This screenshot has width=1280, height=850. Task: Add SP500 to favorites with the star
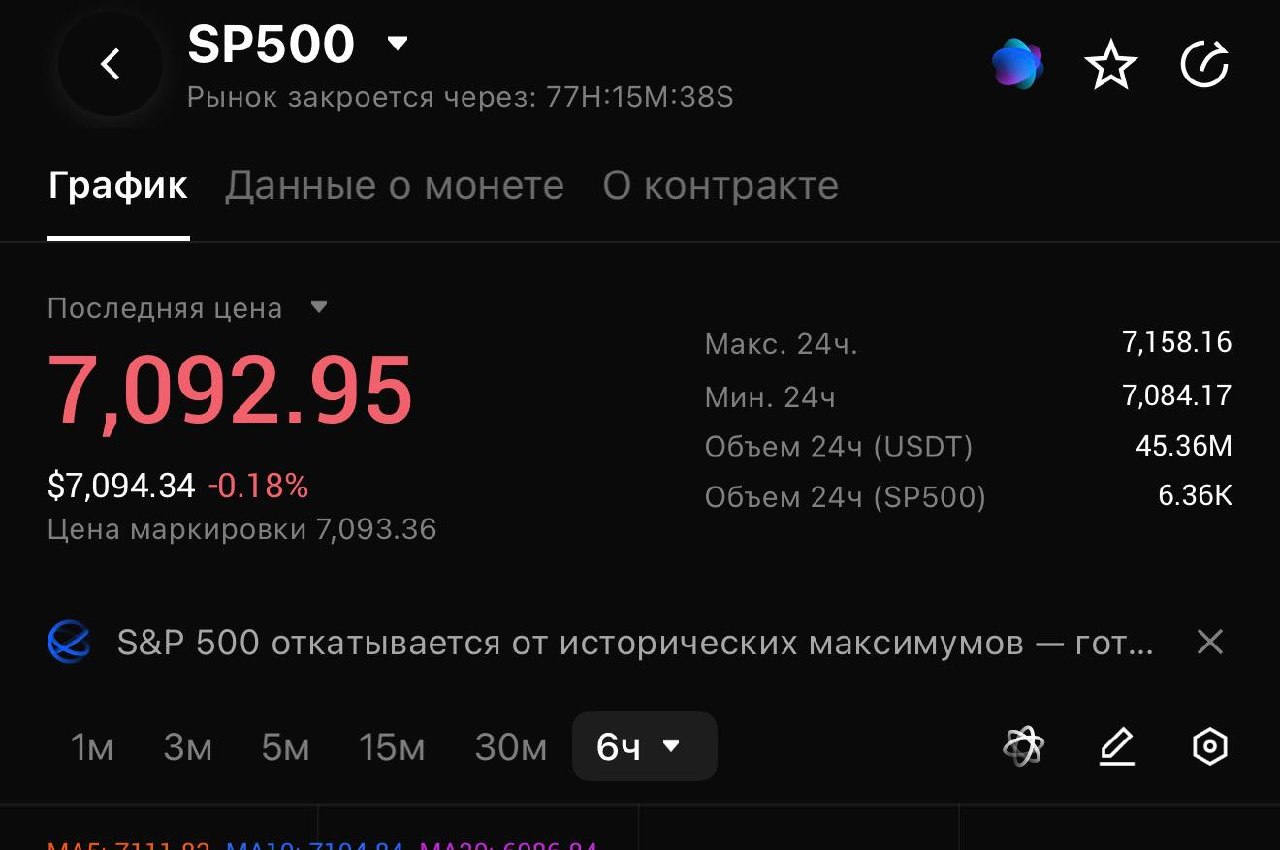[1110, 66]
